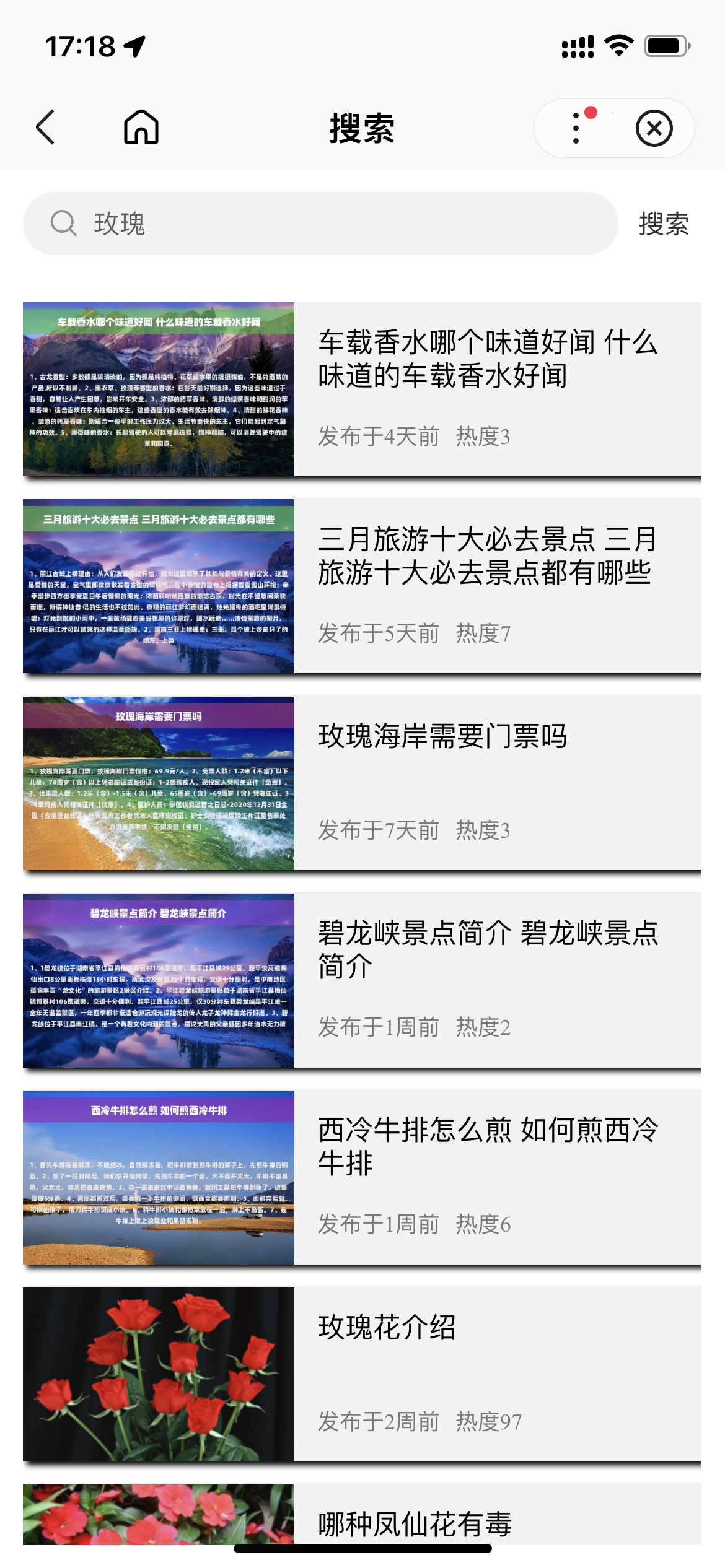725x1568 pixels.
Task: Tap the magnifier icon in the search bar
Action: pyautogui.click(x=64, y=224)
